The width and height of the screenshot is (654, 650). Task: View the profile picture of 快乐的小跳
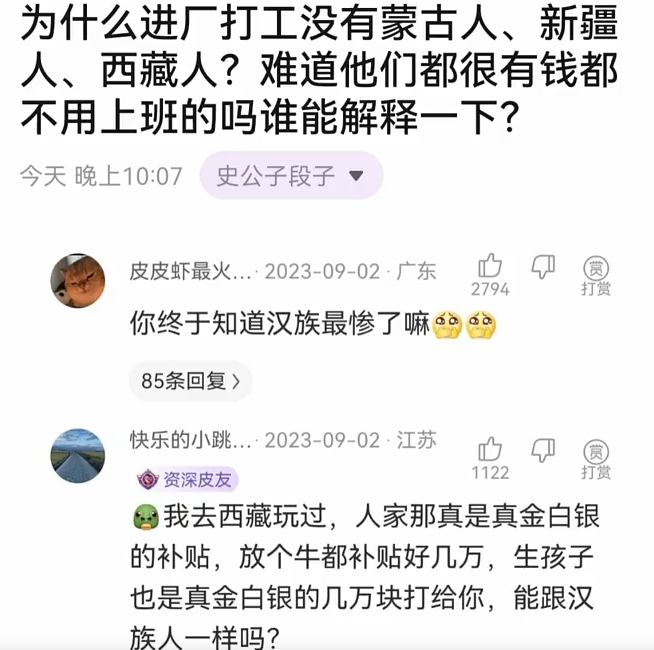click(78, 456)
